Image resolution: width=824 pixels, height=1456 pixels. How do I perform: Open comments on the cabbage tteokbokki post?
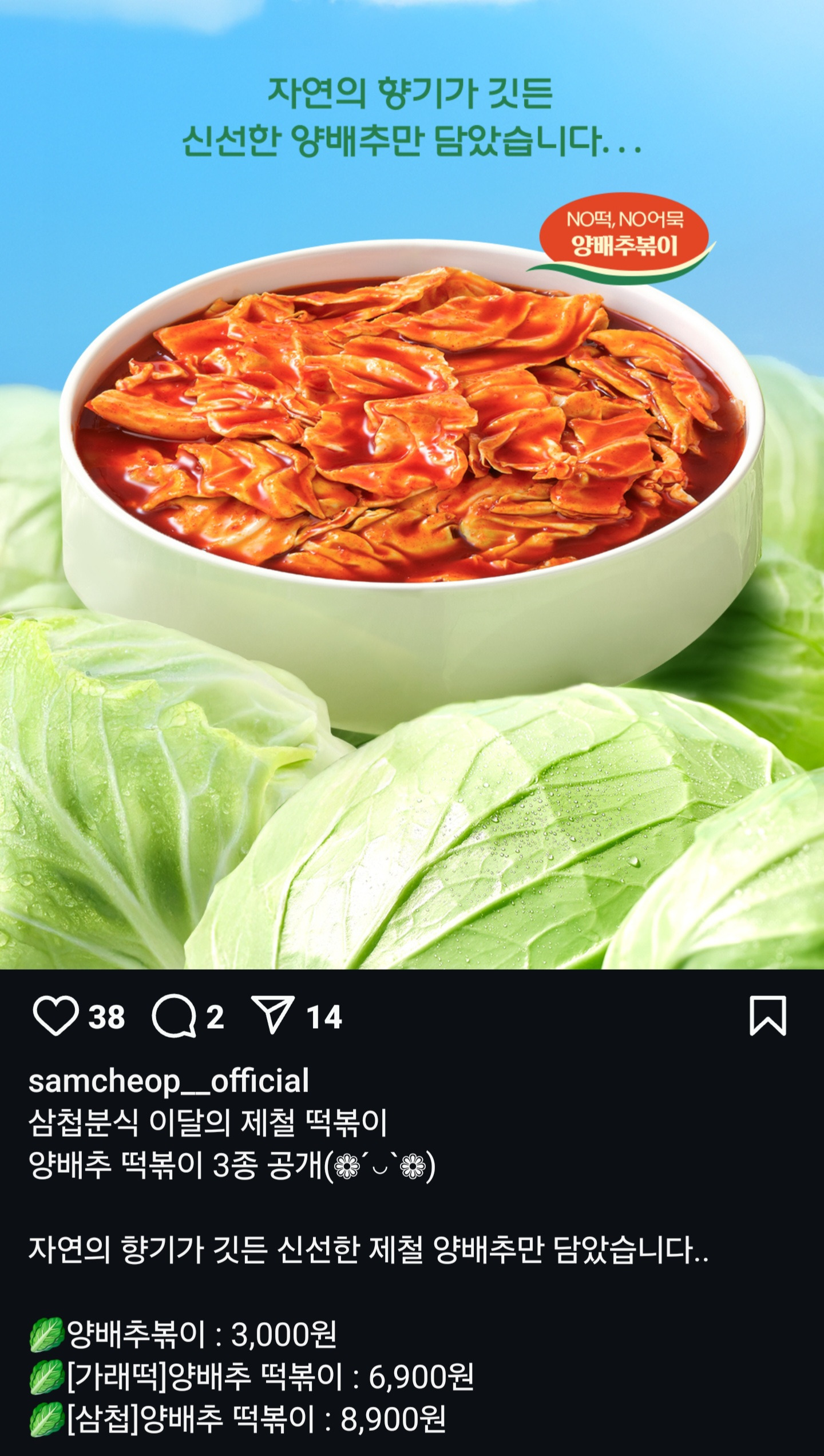click(x=174, y=1016)
